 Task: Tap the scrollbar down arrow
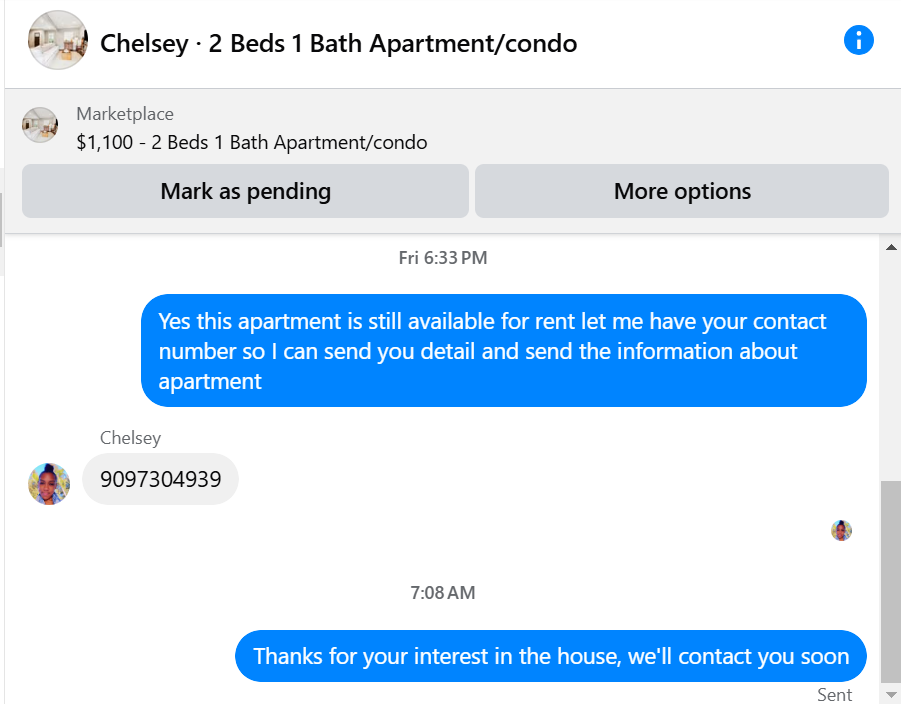[891, 694]
